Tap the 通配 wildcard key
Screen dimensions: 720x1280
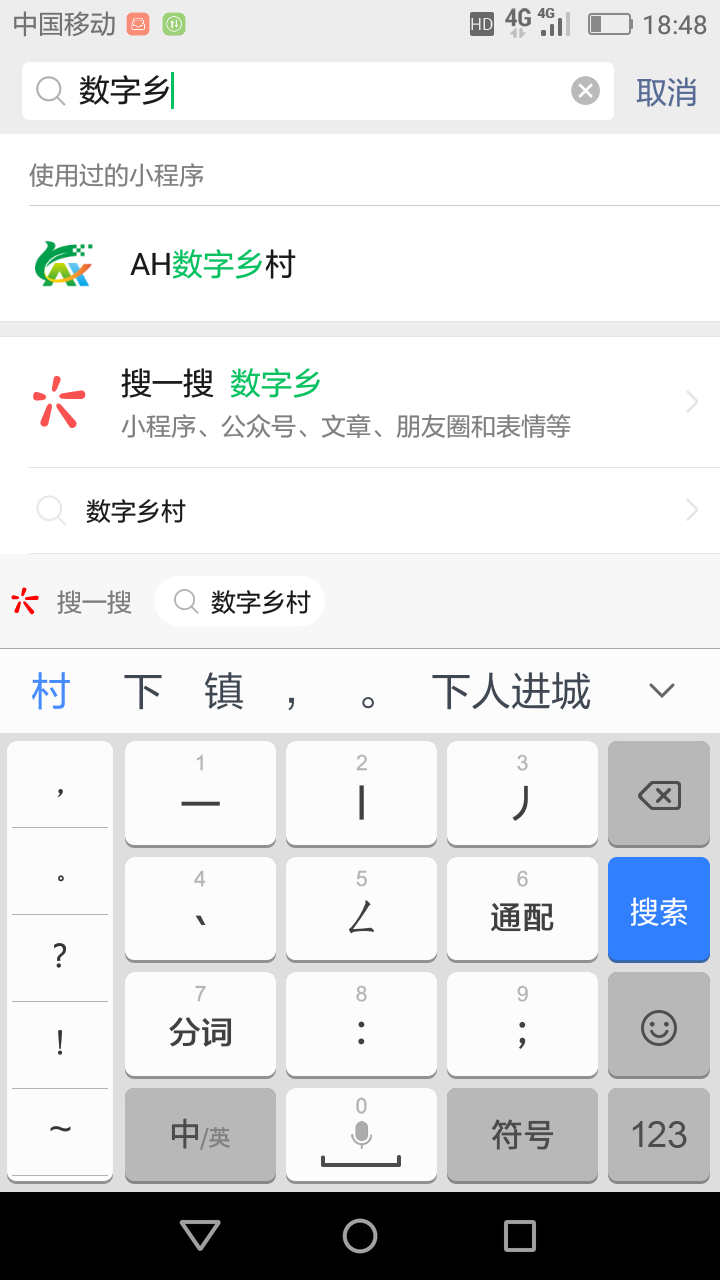point(521,910)
